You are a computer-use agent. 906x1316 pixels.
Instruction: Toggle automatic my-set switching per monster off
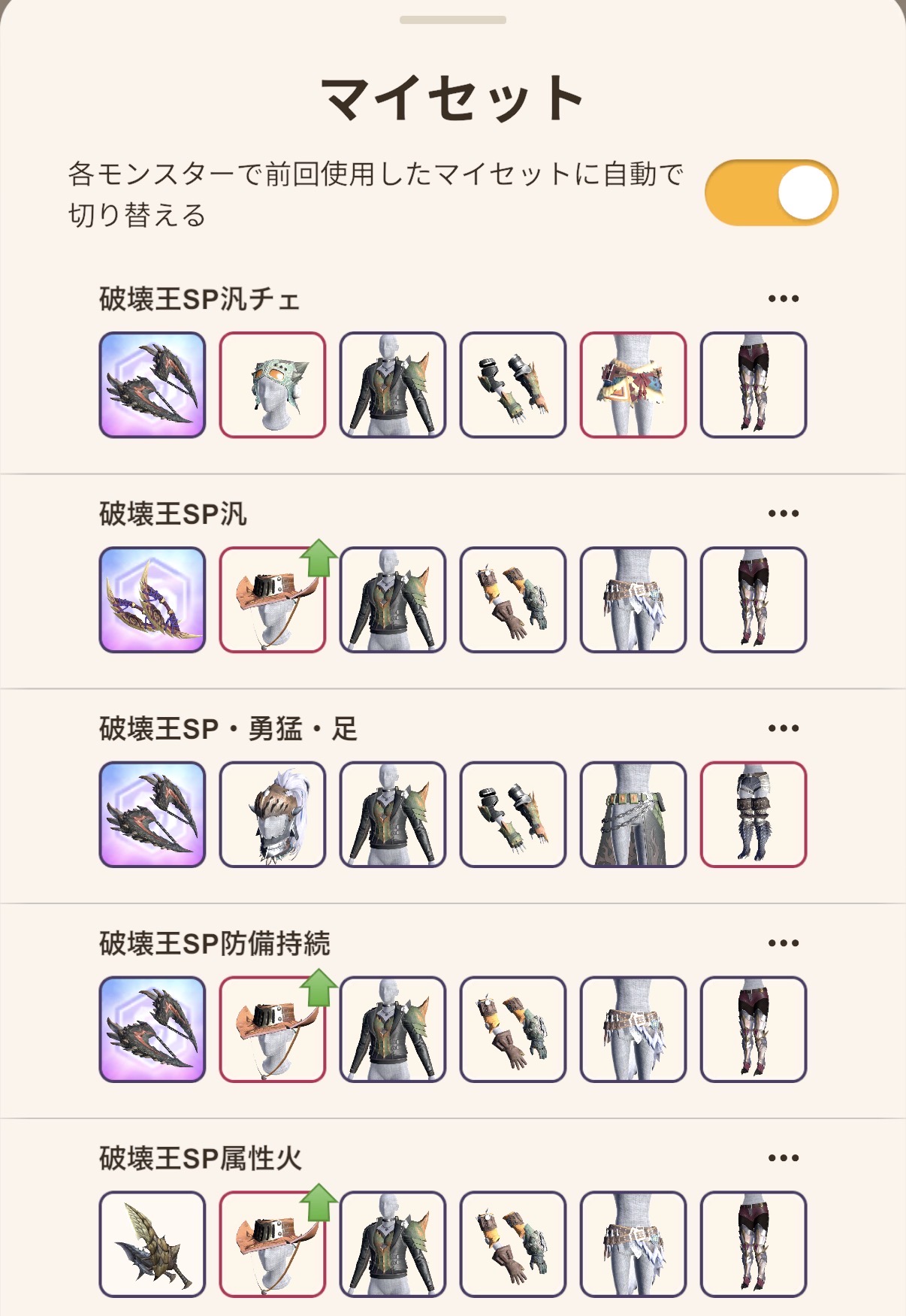(x=771, y=192)
